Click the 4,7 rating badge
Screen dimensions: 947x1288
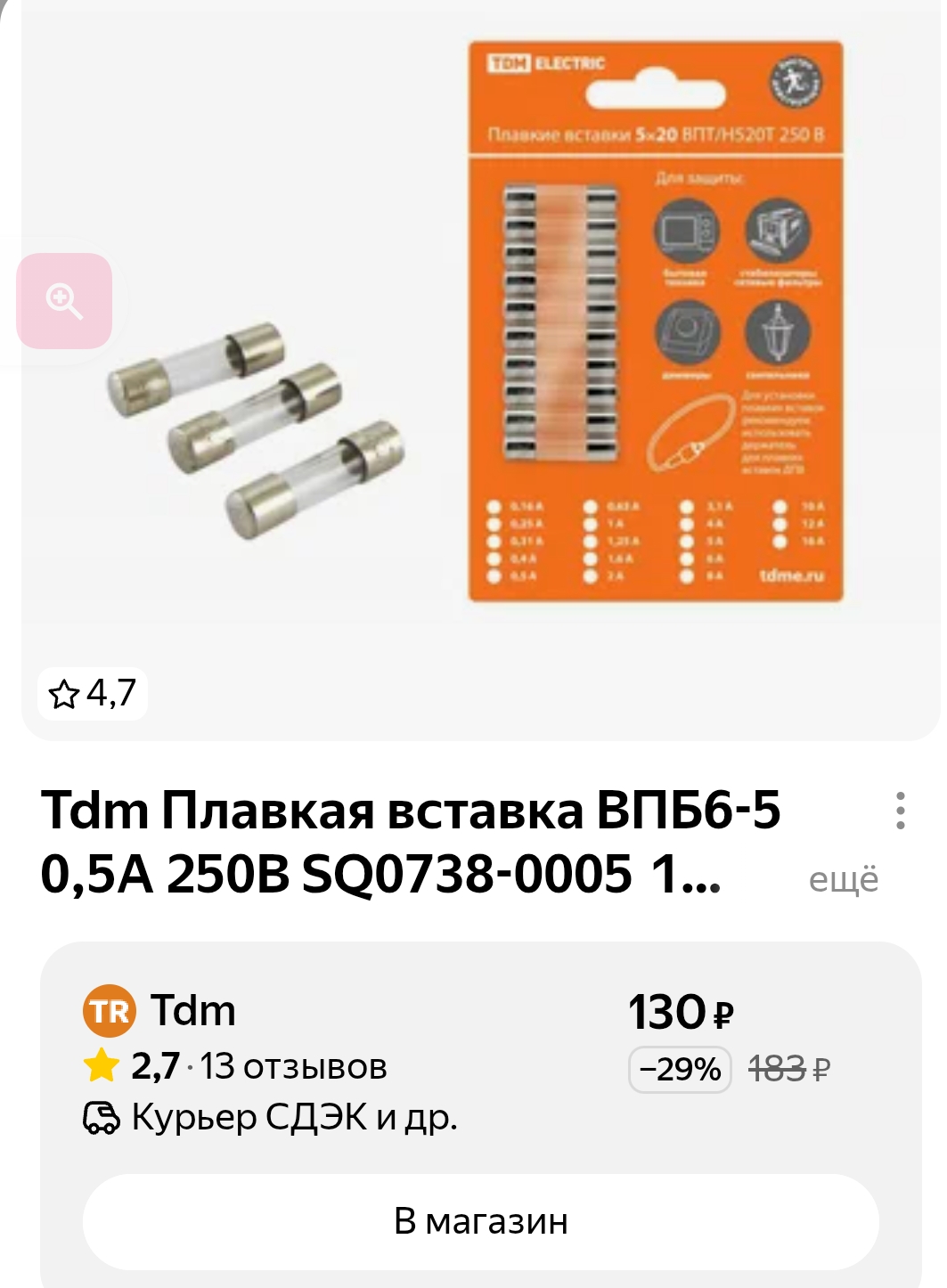coord(92,694)
